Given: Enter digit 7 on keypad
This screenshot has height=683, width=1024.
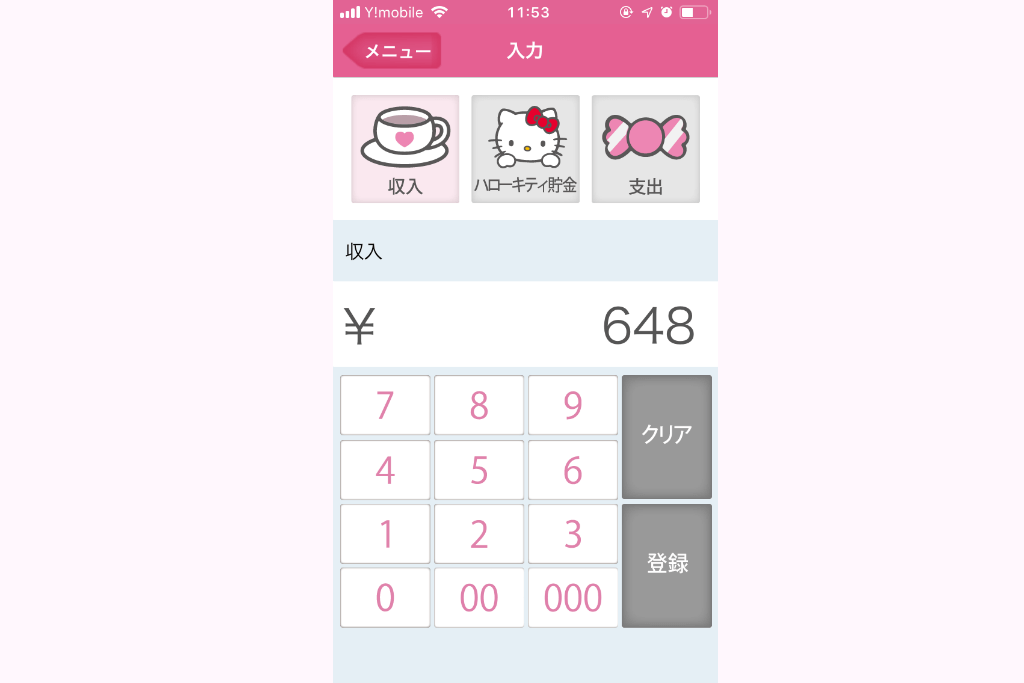Looking at the screenshot, I should (x=385, y=406).
